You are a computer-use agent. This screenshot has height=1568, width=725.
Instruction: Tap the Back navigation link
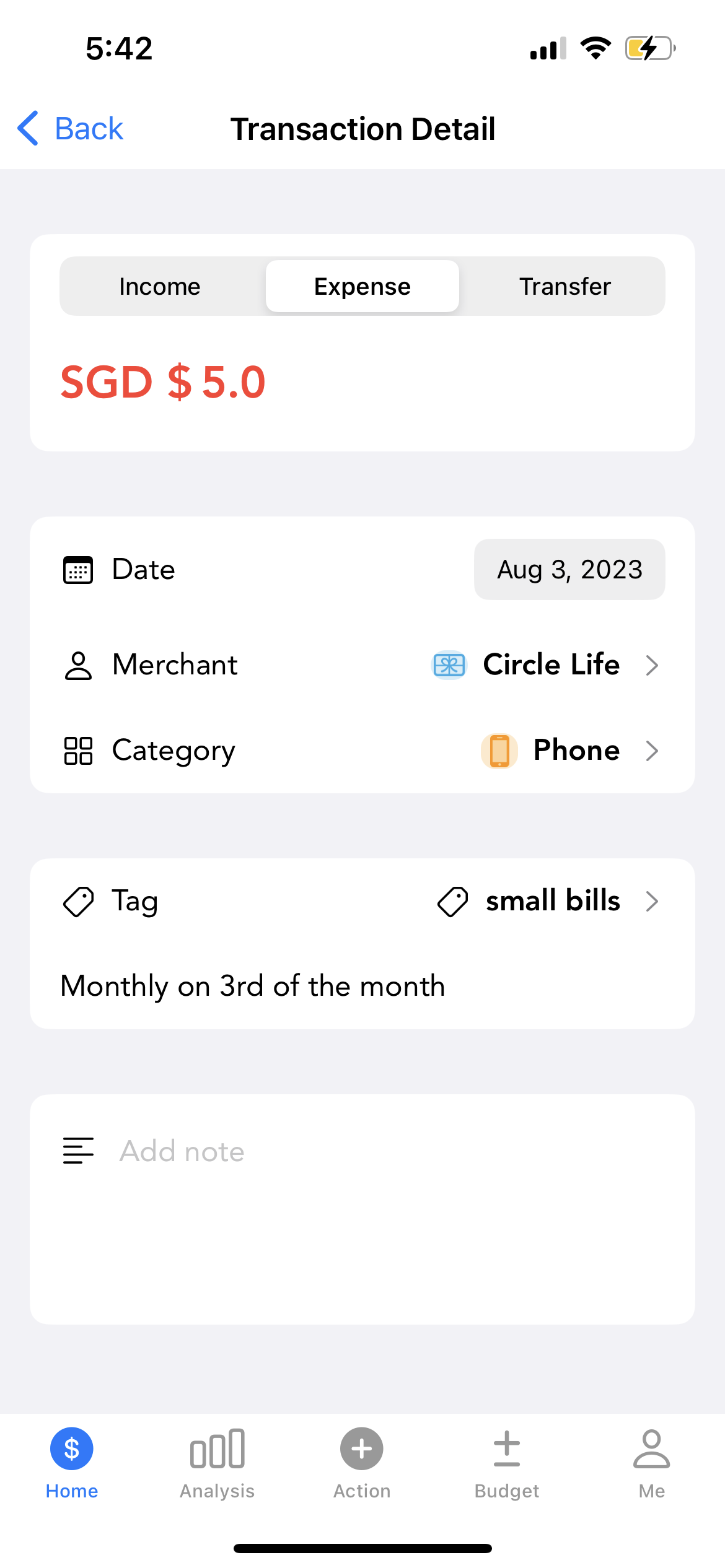(69, 128)
